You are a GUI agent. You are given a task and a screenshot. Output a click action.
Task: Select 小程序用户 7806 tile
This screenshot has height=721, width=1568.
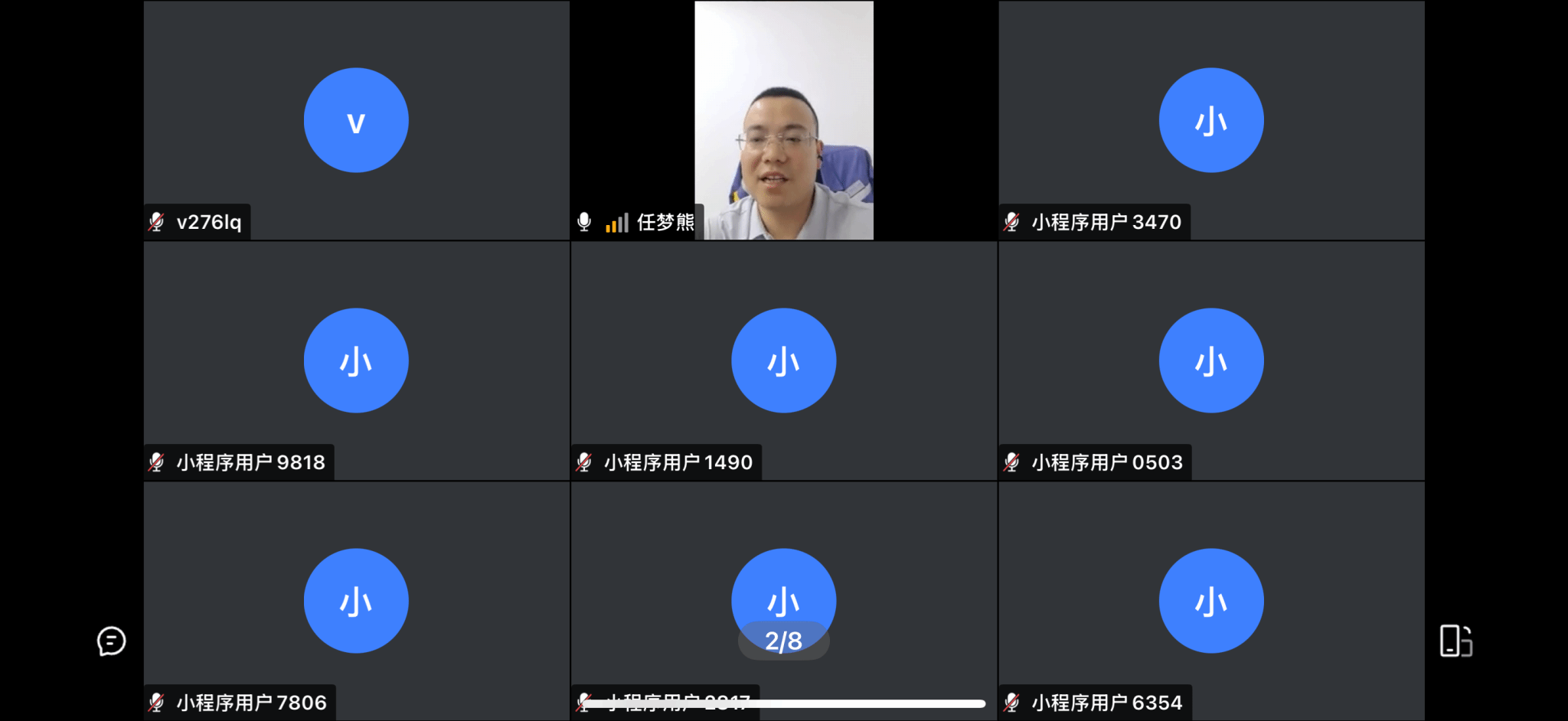(356, 601)
